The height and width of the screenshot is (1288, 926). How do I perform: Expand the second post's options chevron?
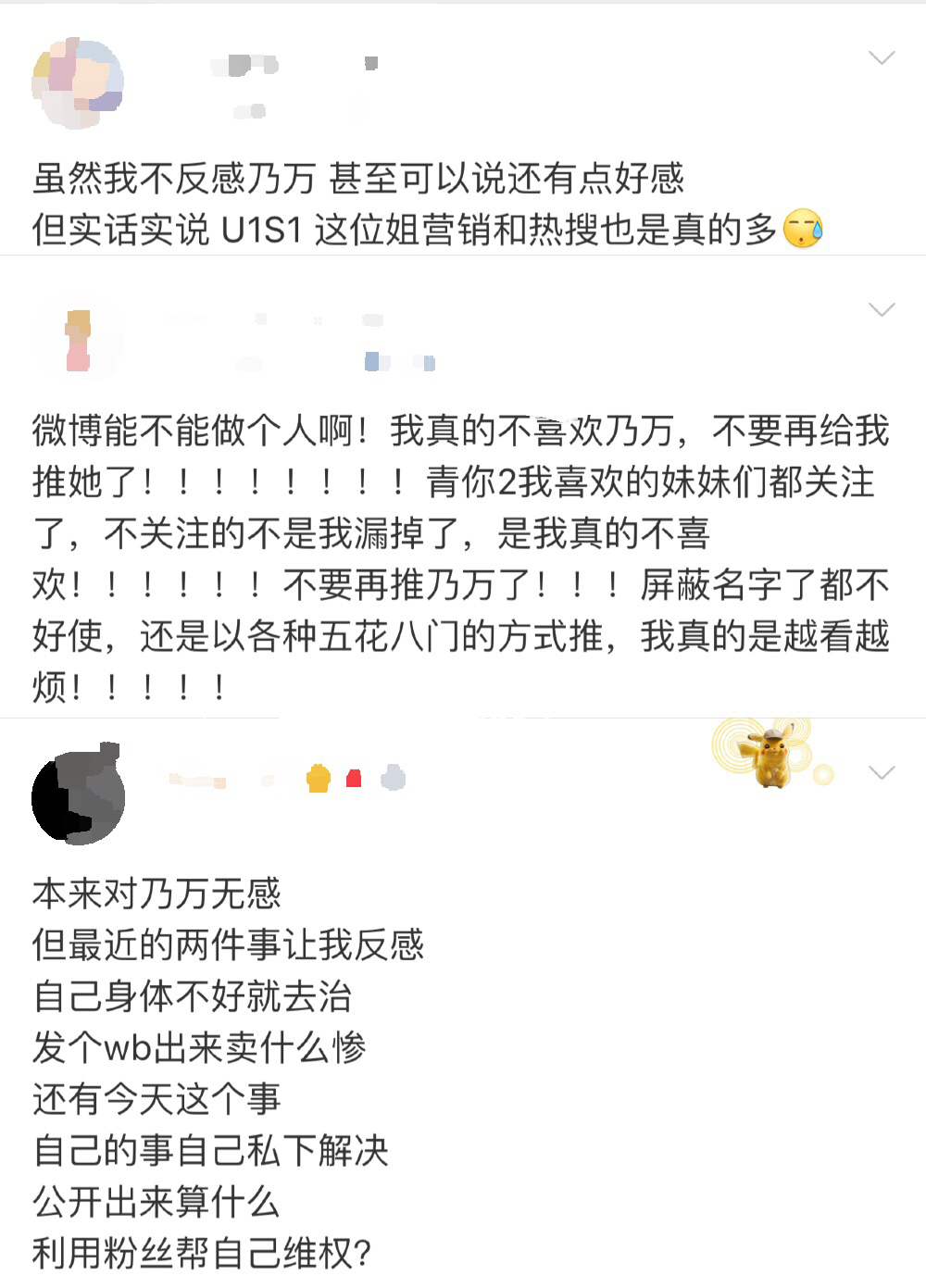880,311
